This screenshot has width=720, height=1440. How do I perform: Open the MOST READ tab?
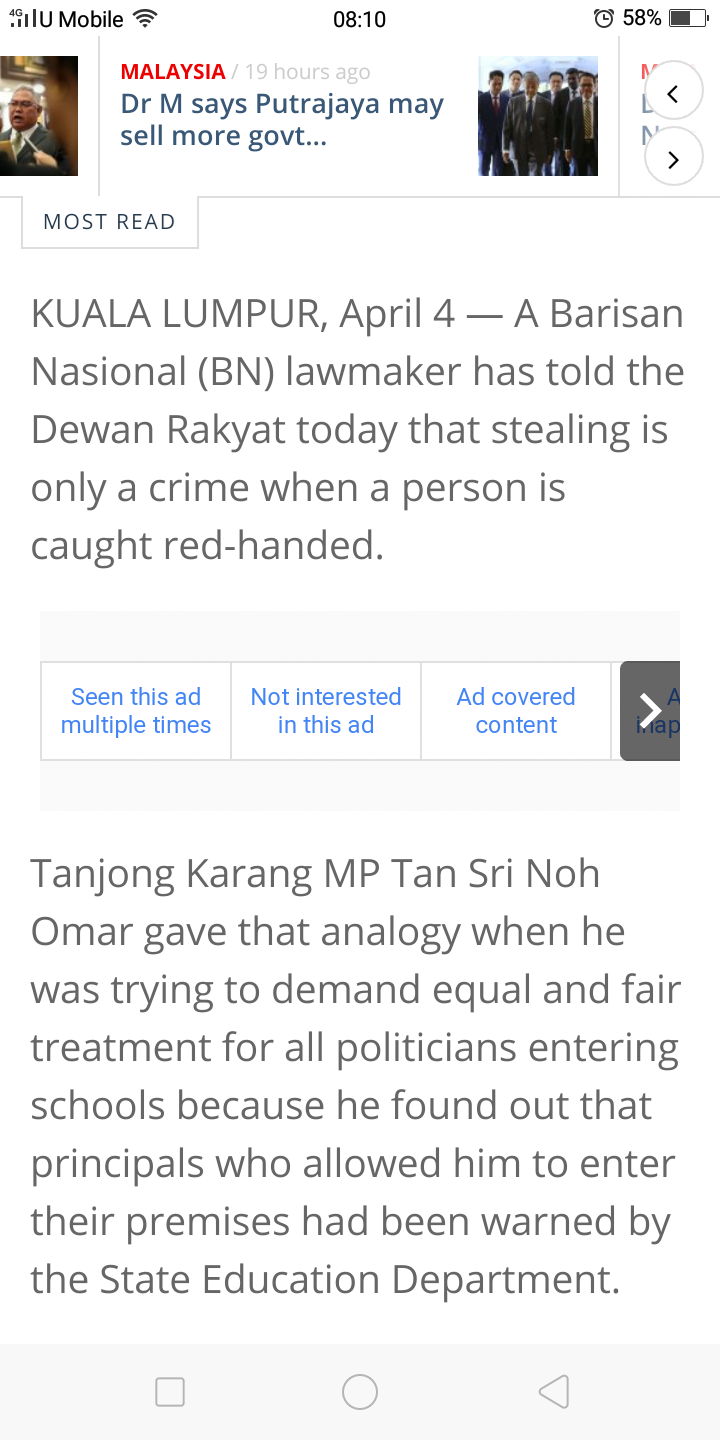[109, 222]
